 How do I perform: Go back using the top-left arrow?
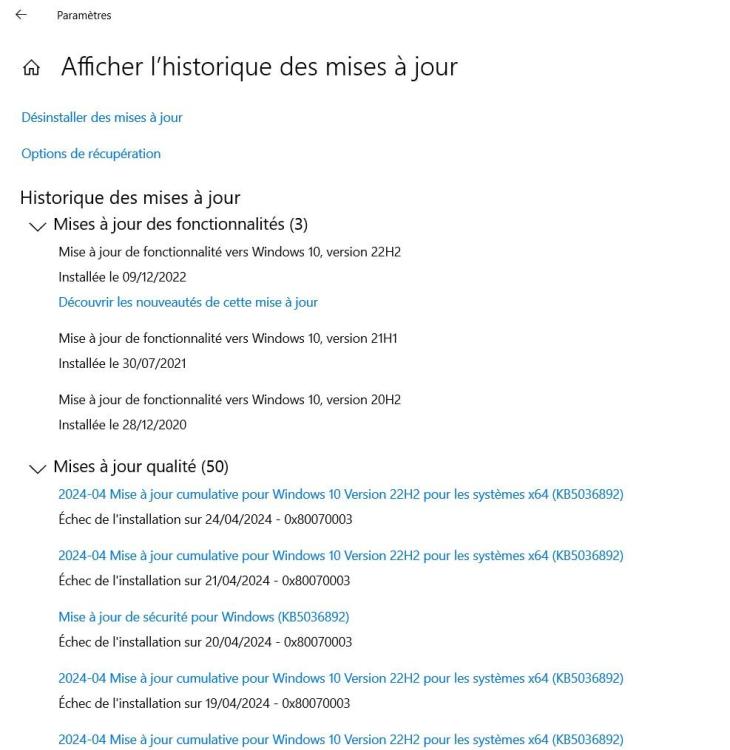(x=22, y=15)
